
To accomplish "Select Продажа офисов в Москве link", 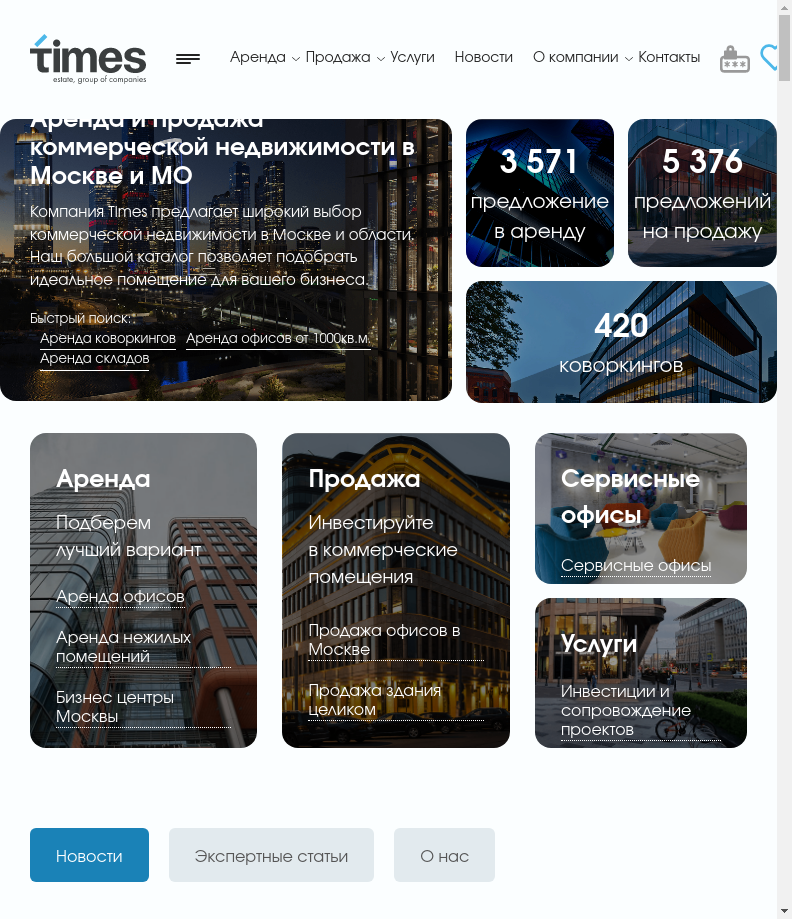I will (384, 640).
